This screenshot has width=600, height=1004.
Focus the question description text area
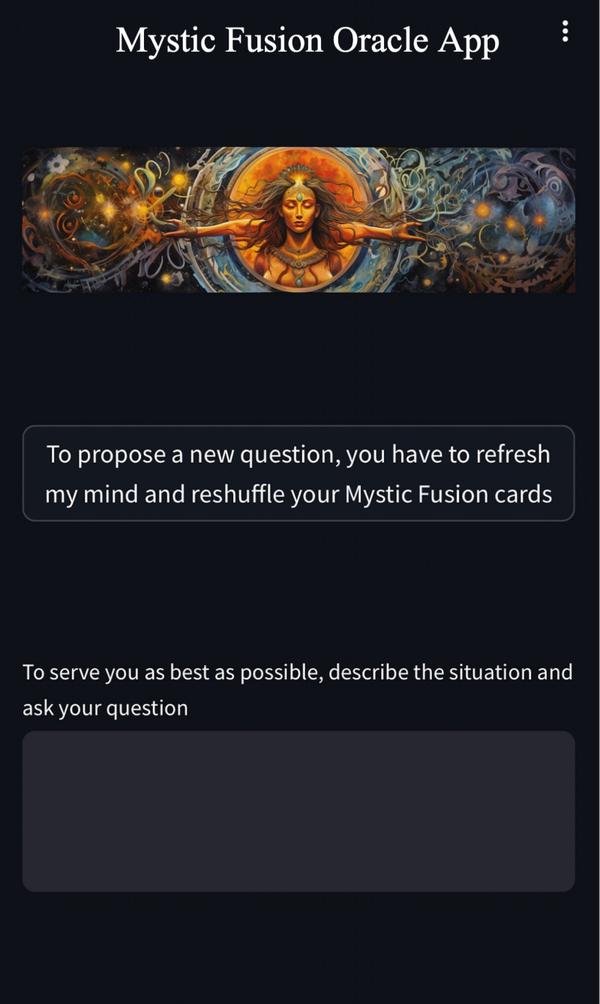point(298,810)
